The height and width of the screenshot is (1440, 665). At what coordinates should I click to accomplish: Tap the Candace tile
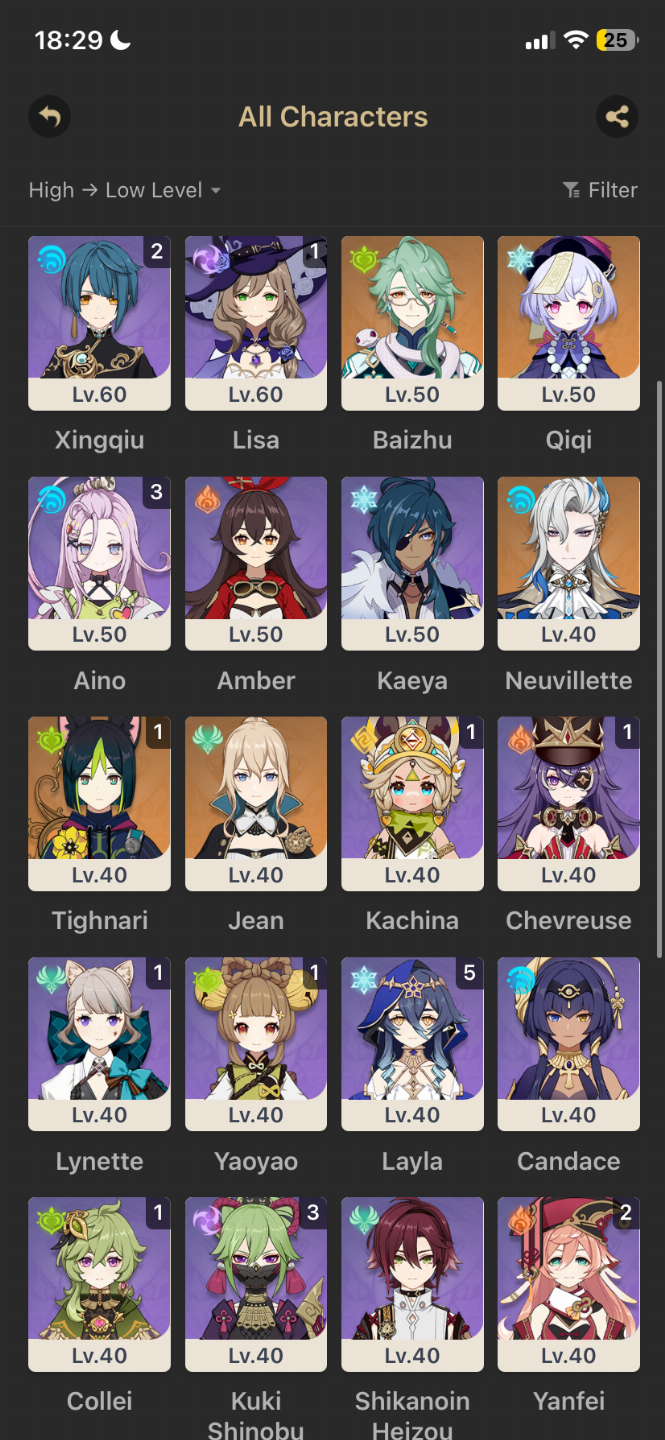tap(569, 1044)
